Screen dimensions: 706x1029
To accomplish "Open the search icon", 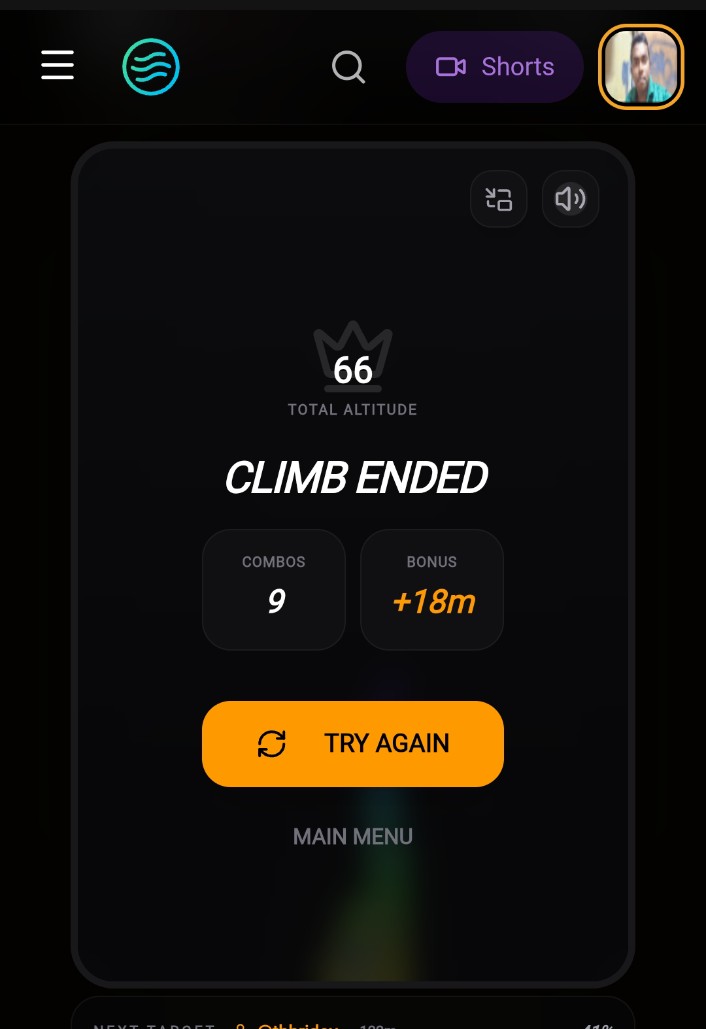I will click(348, 67).
